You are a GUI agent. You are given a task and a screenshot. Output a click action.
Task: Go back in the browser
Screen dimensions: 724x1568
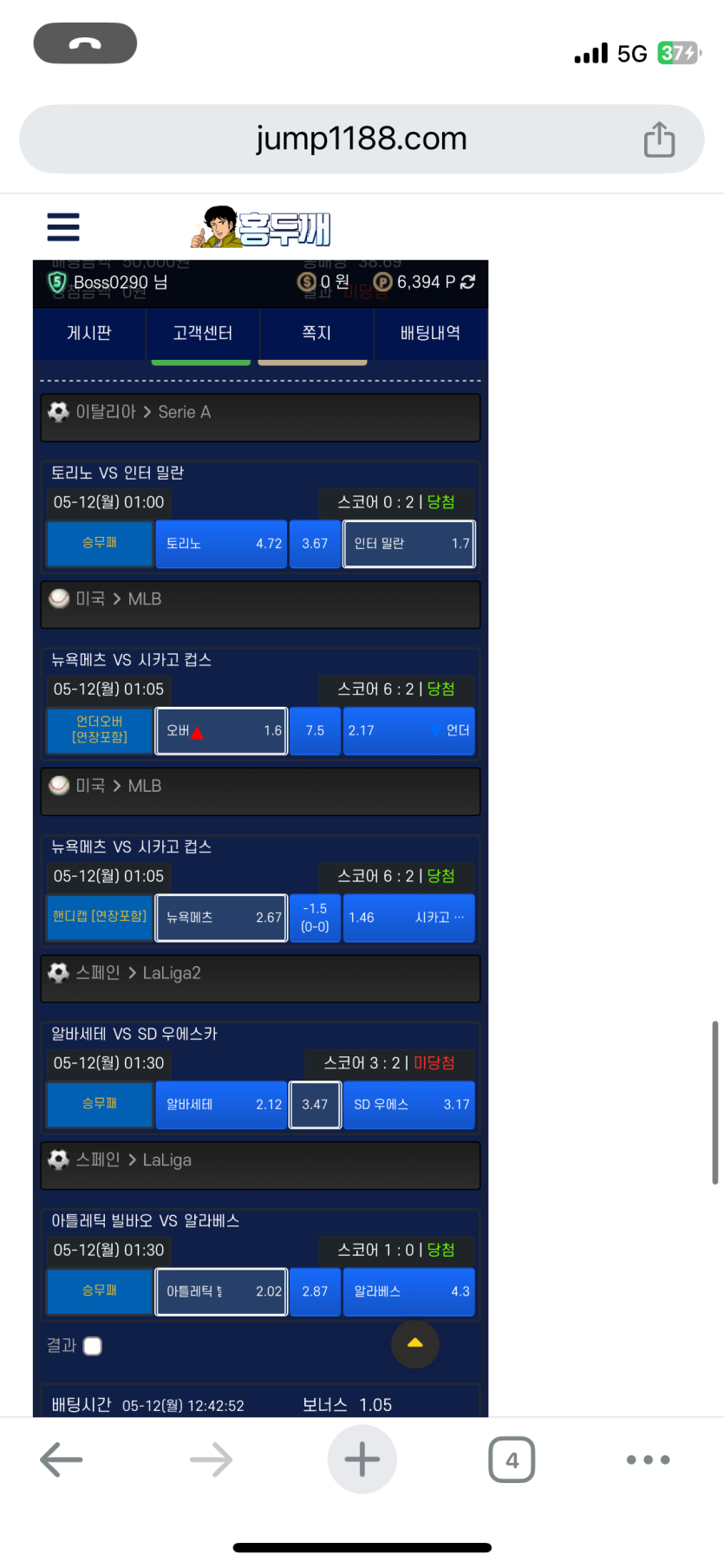[62, 1460]
